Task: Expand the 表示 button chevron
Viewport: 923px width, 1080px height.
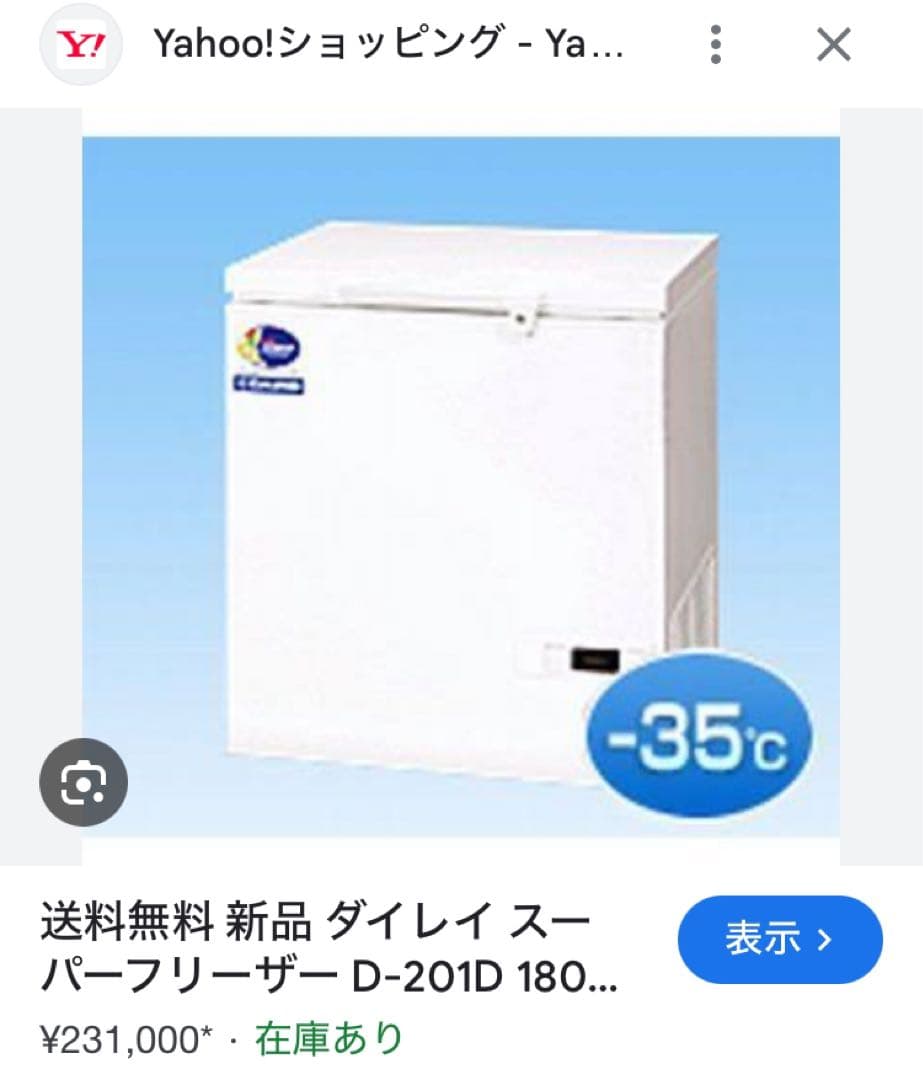Action: click(x=826, y=940)
